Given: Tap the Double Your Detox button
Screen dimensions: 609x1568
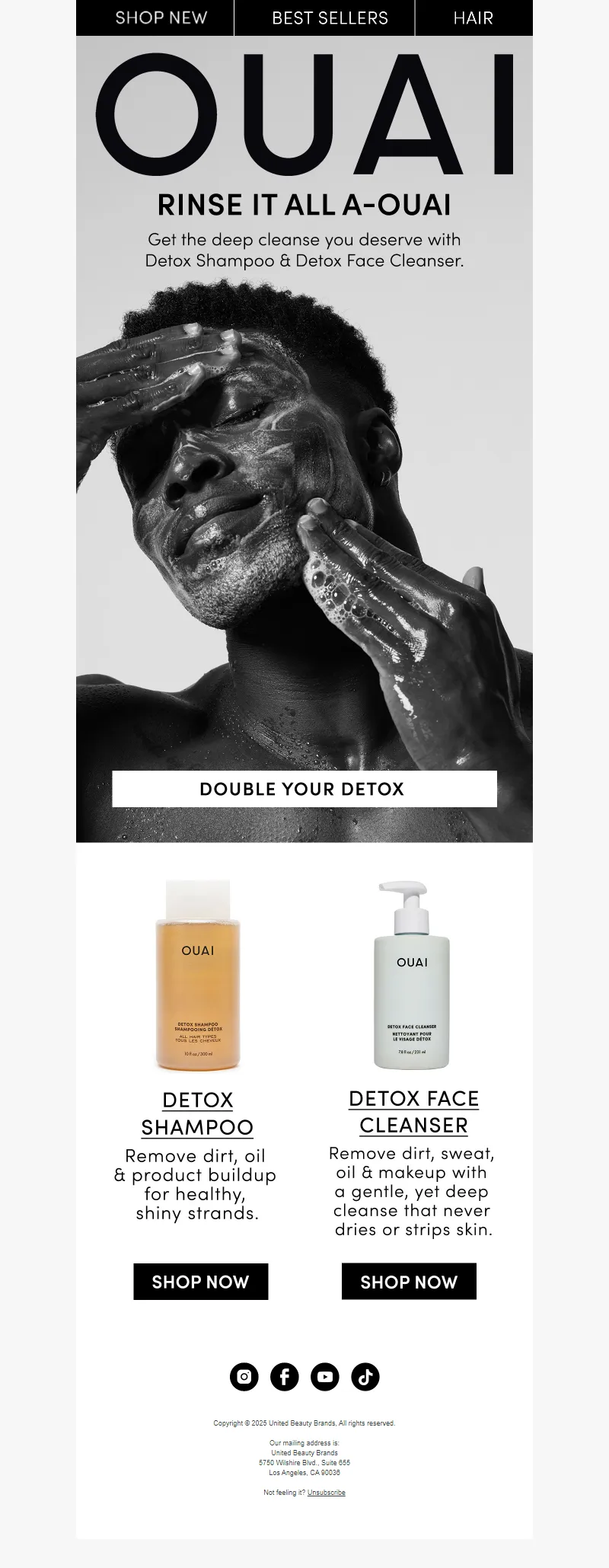Looking at the screenshot, I should tap(304, 789).
